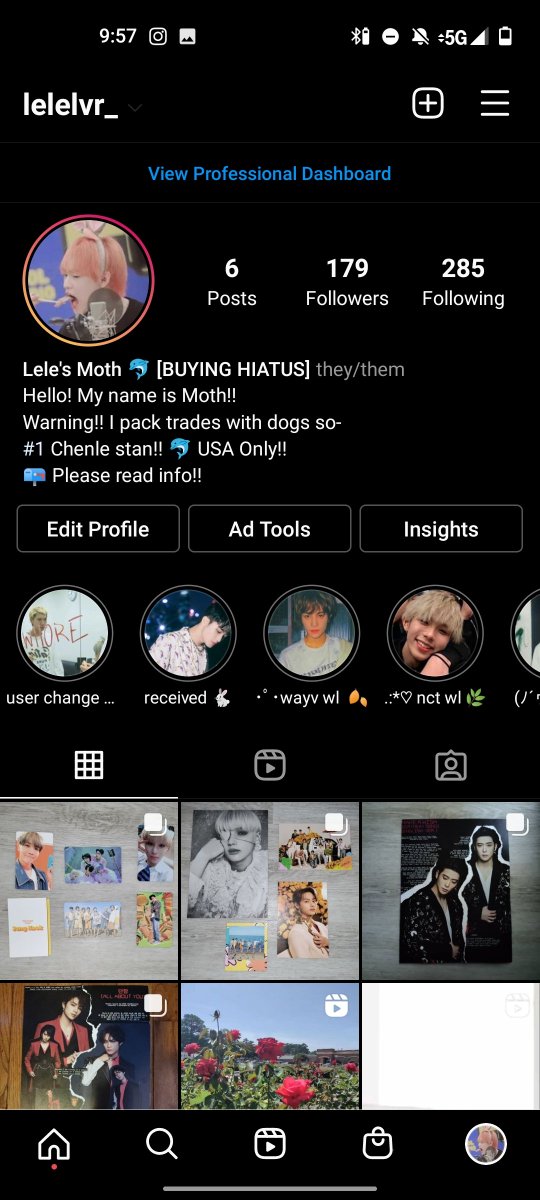The height and width of the screenshot is (1200, 540).
Task: Open the "wayv wl" story highlight
Action: click(311, 634)
